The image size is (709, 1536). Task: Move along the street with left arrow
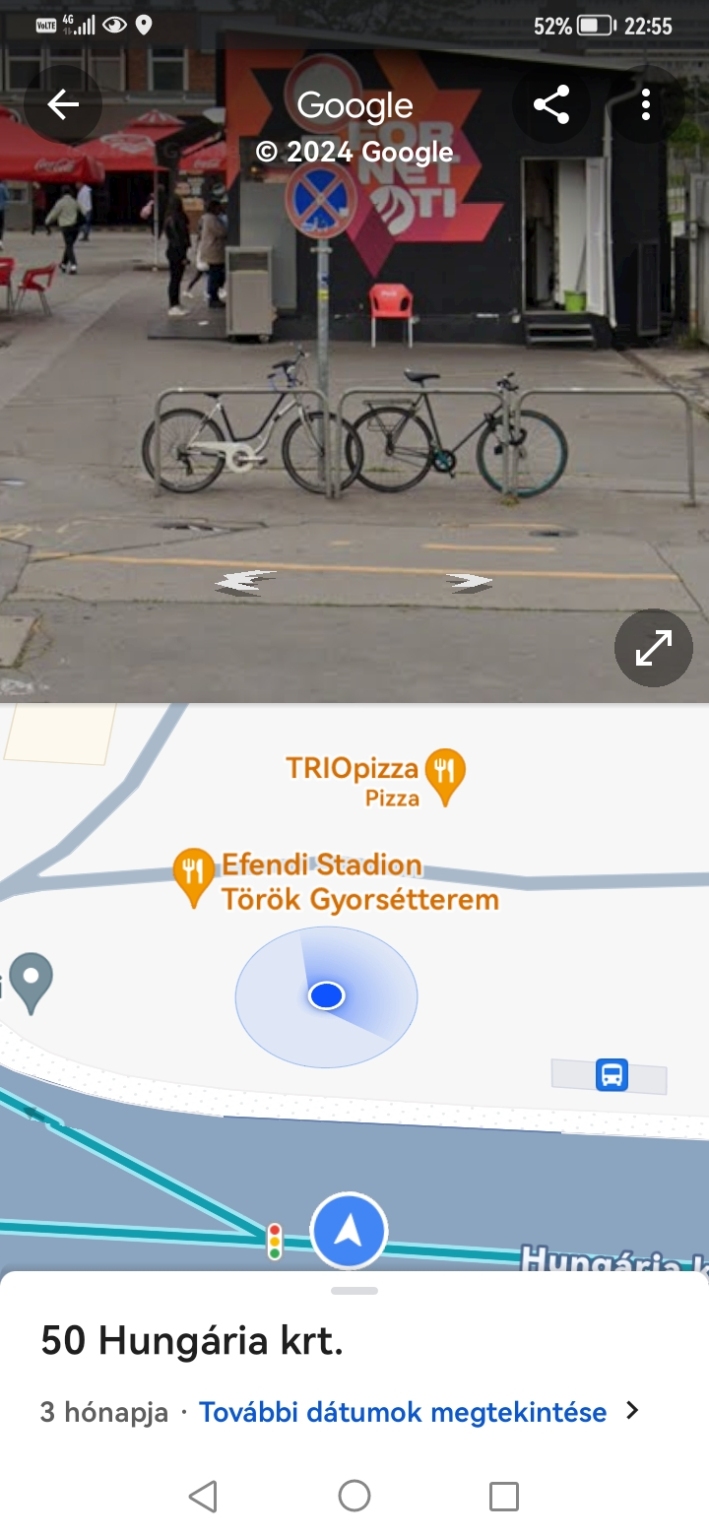[246, 583]
